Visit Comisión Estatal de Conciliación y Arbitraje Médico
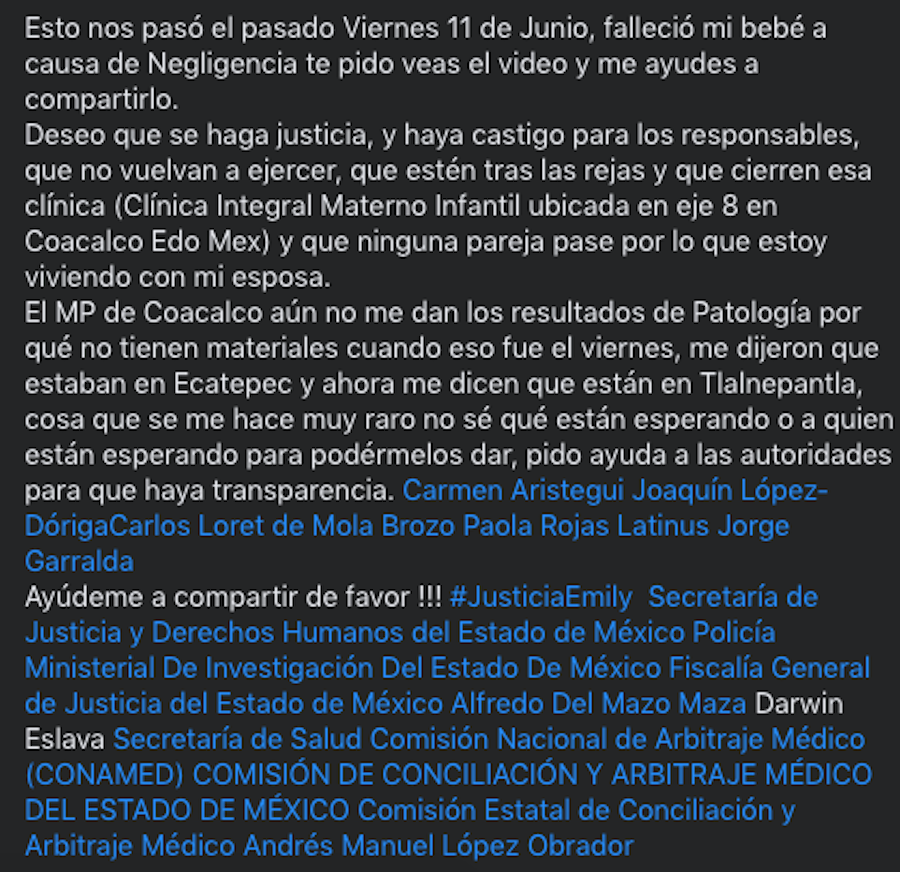Image resolution: width=900 pixels, height=872 pixels. [x=575, y=810]
